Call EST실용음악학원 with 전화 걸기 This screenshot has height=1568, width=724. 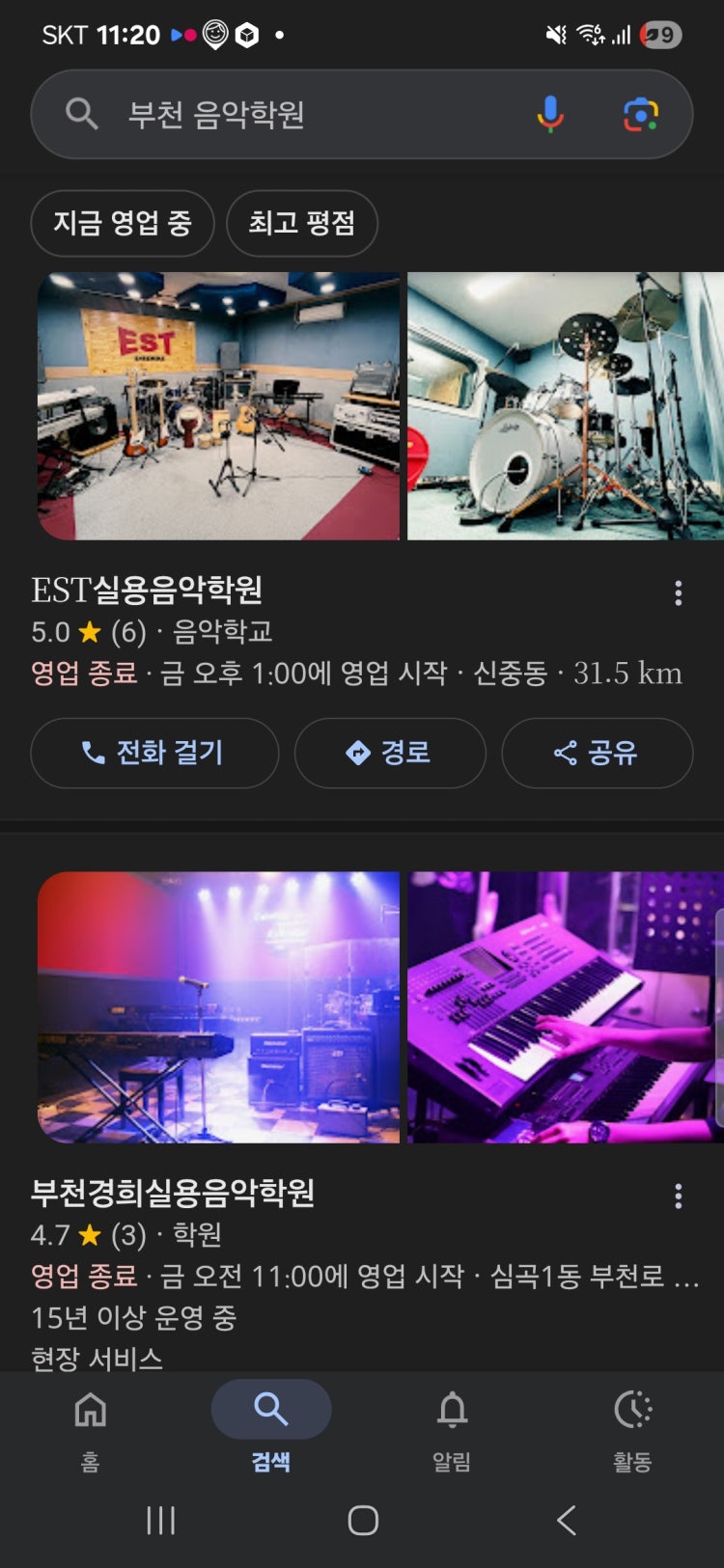[154, 753]
